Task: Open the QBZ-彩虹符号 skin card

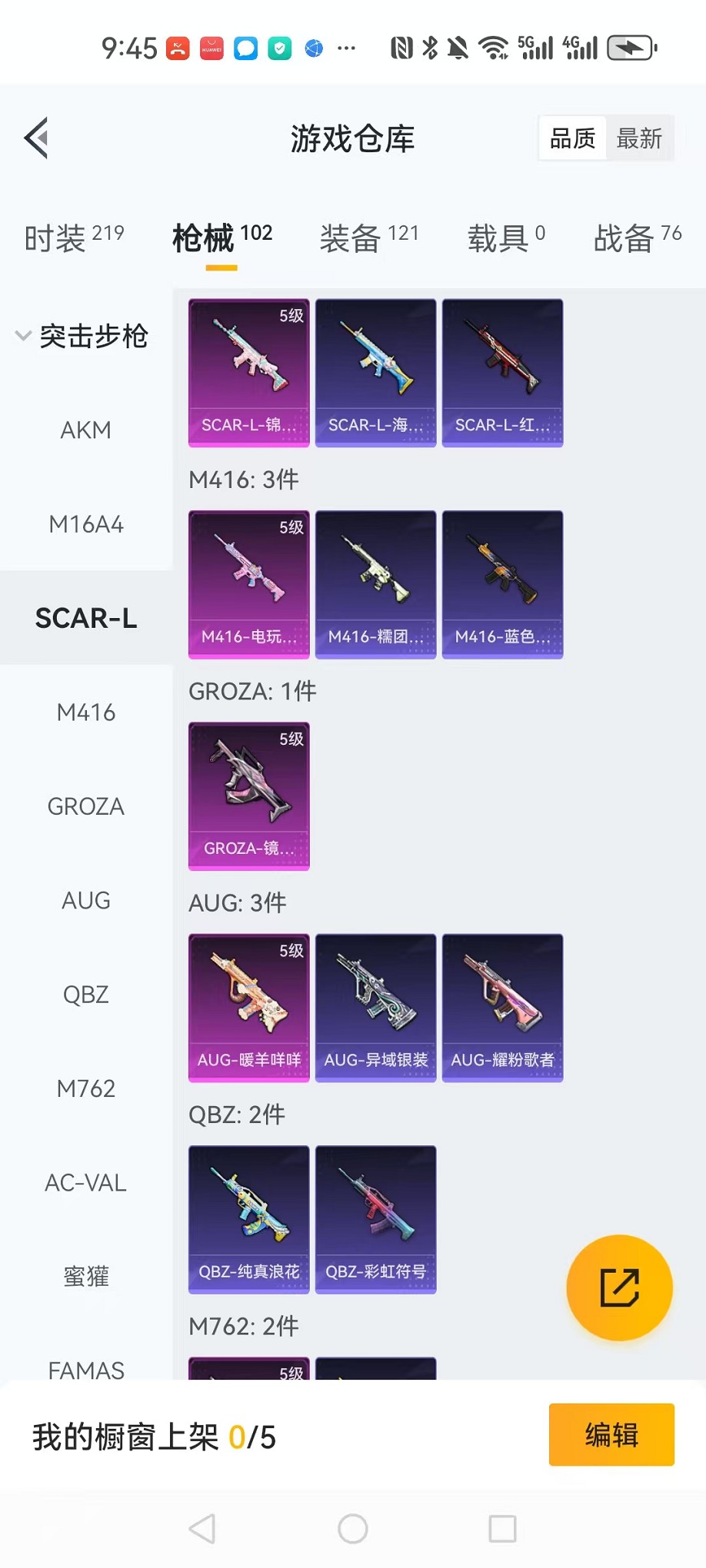Action: pyautogui.click(x=375, y=1219)
